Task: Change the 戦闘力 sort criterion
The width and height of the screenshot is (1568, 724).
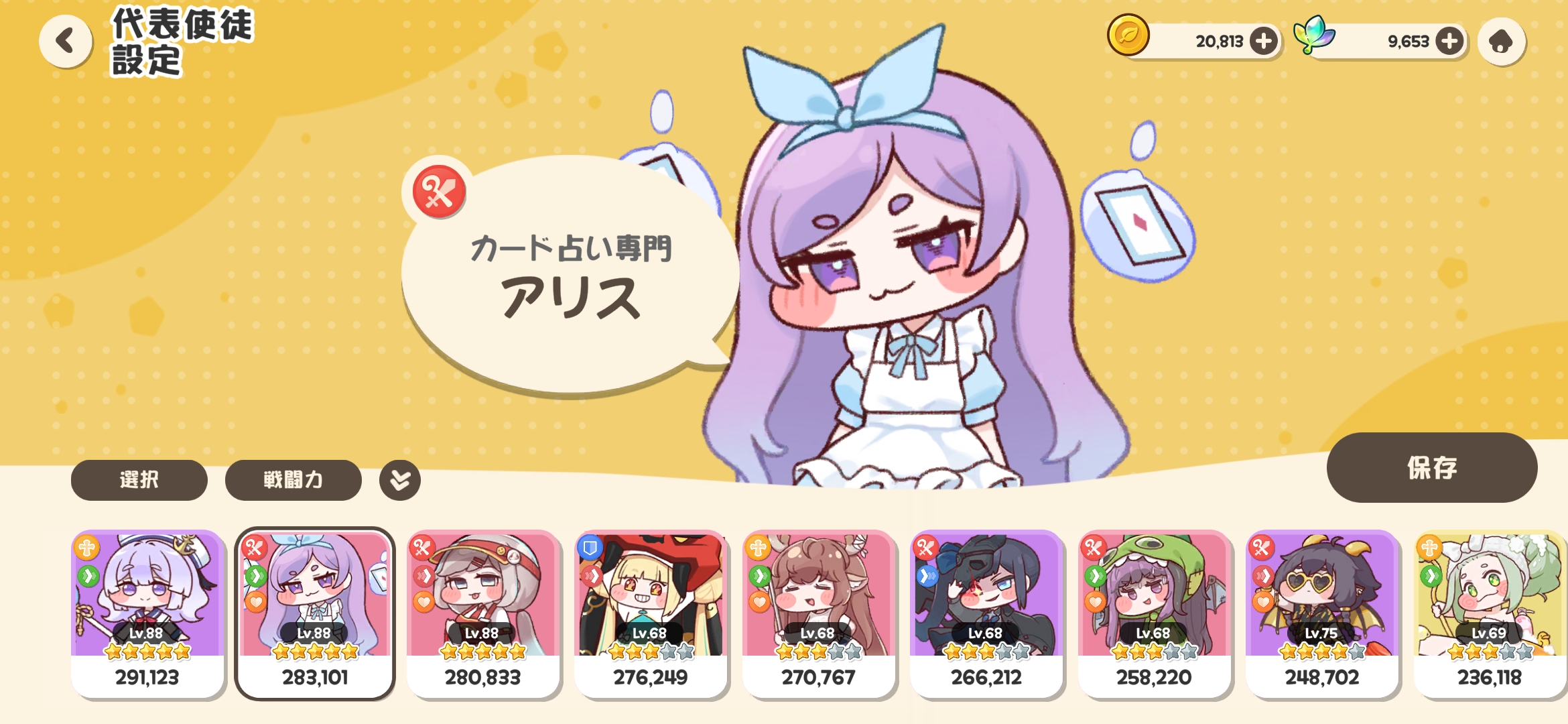Action: click(293, 480)
